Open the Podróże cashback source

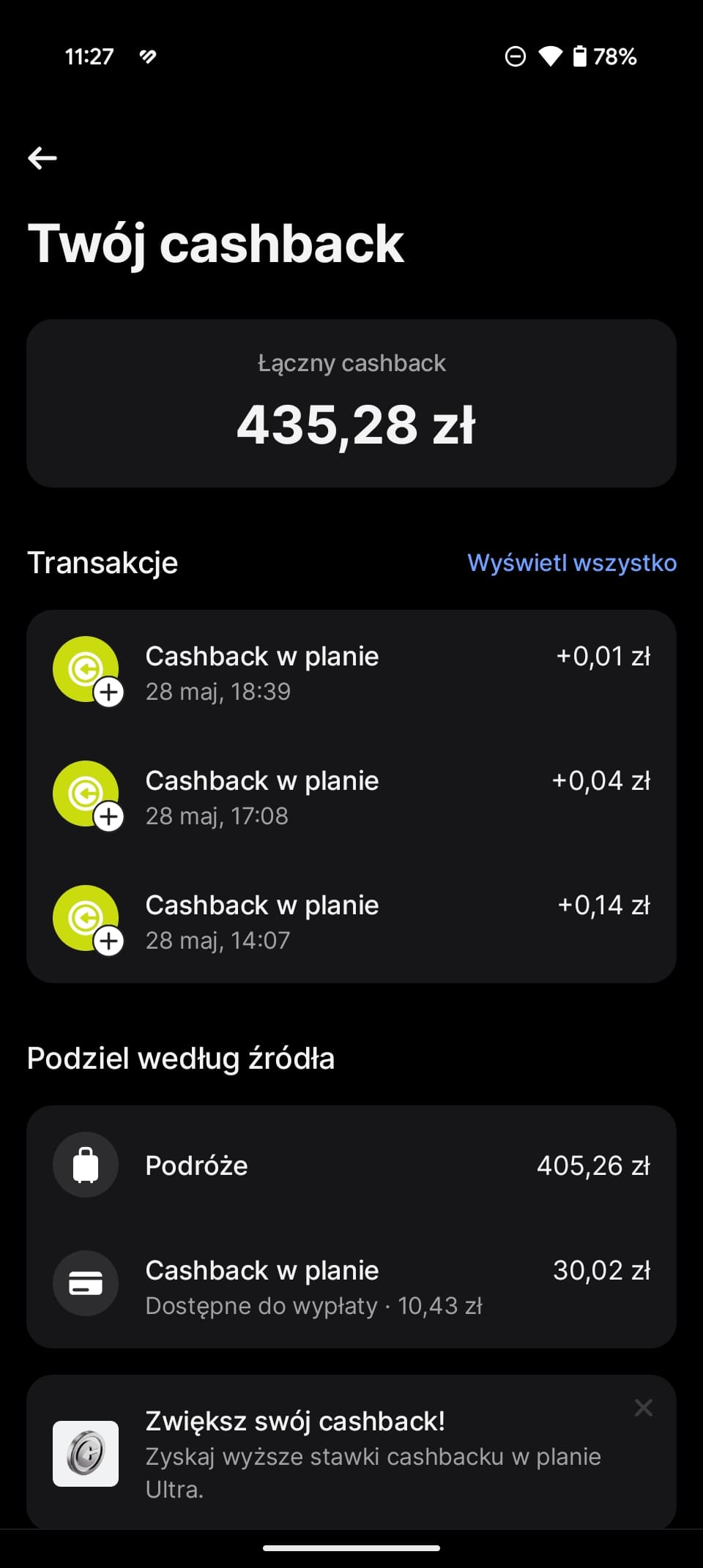click(351, 1165)
